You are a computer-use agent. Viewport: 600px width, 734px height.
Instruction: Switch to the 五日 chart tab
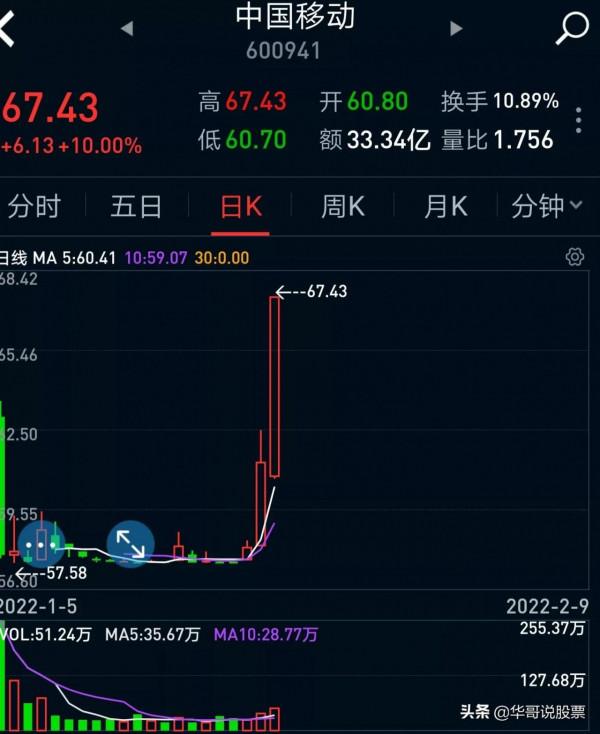pyautogui.click(x=137, y=207)
